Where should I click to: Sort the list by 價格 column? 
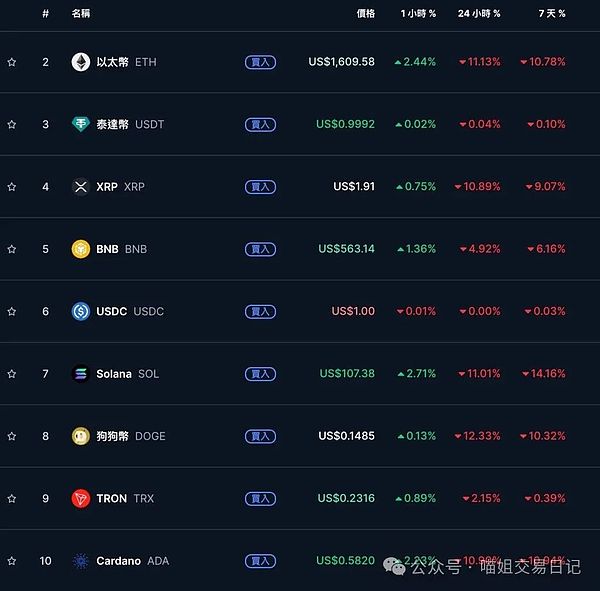[365, 14]
